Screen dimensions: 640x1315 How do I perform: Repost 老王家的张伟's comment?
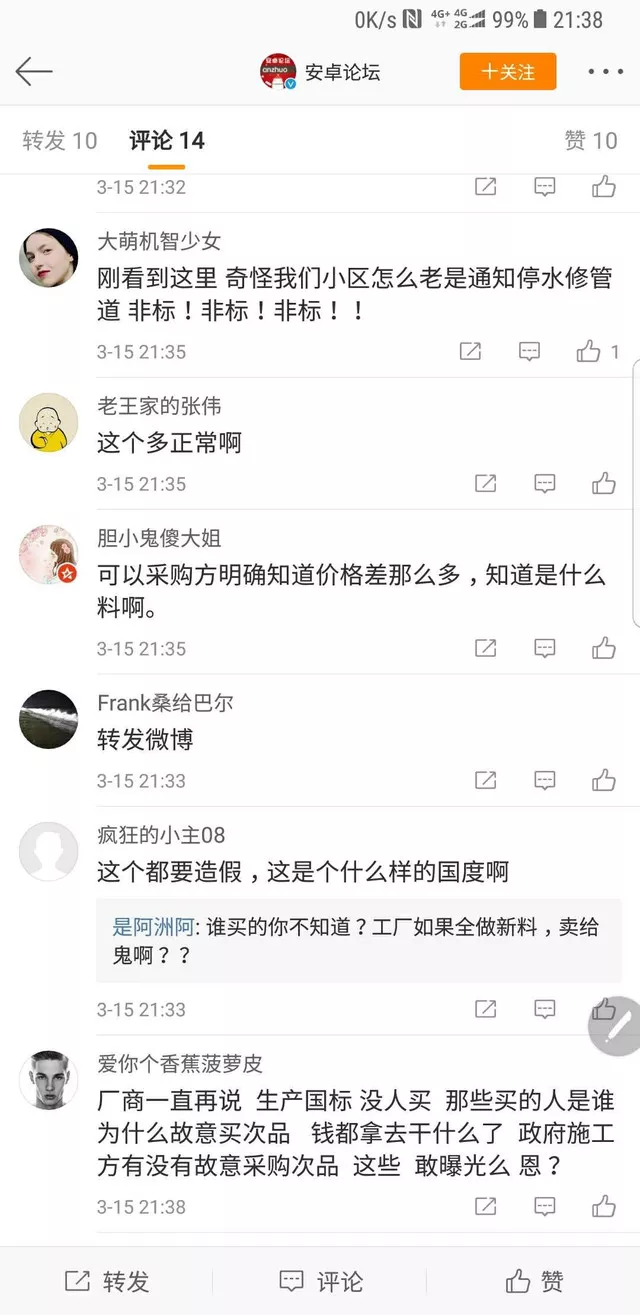pos(485,484)
